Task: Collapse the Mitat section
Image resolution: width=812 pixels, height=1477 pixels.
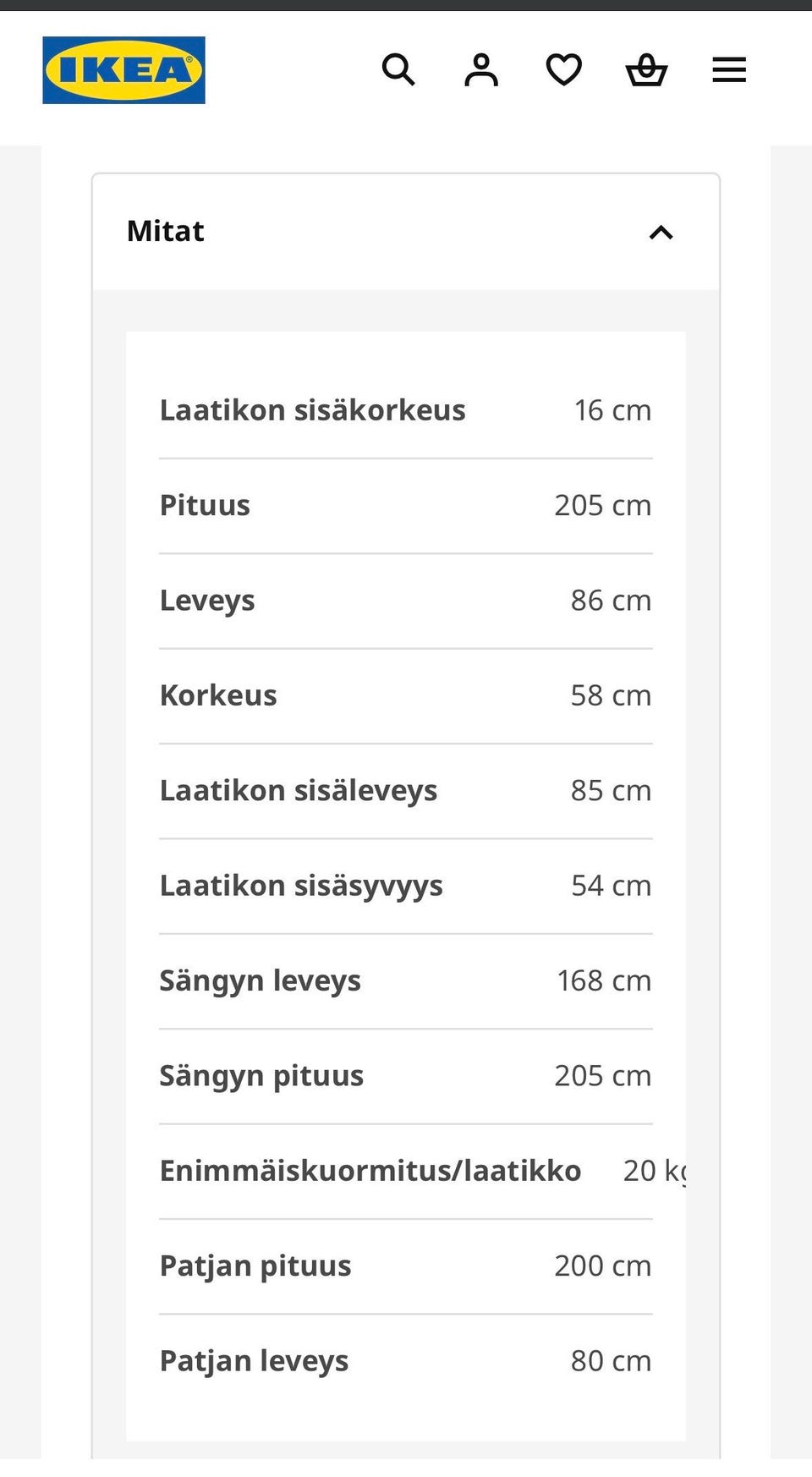Action: tap(661, 232)
